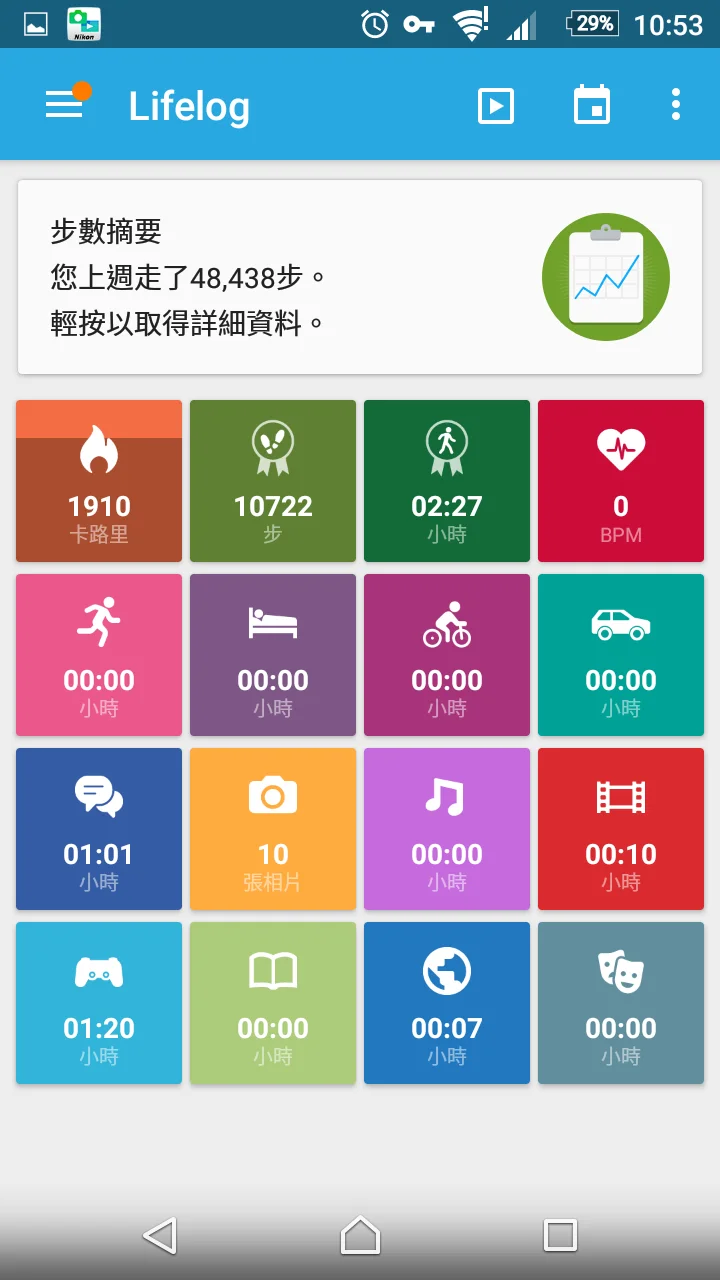Select the cycling activity tile

pyautogui.click(x=446, y=655)
